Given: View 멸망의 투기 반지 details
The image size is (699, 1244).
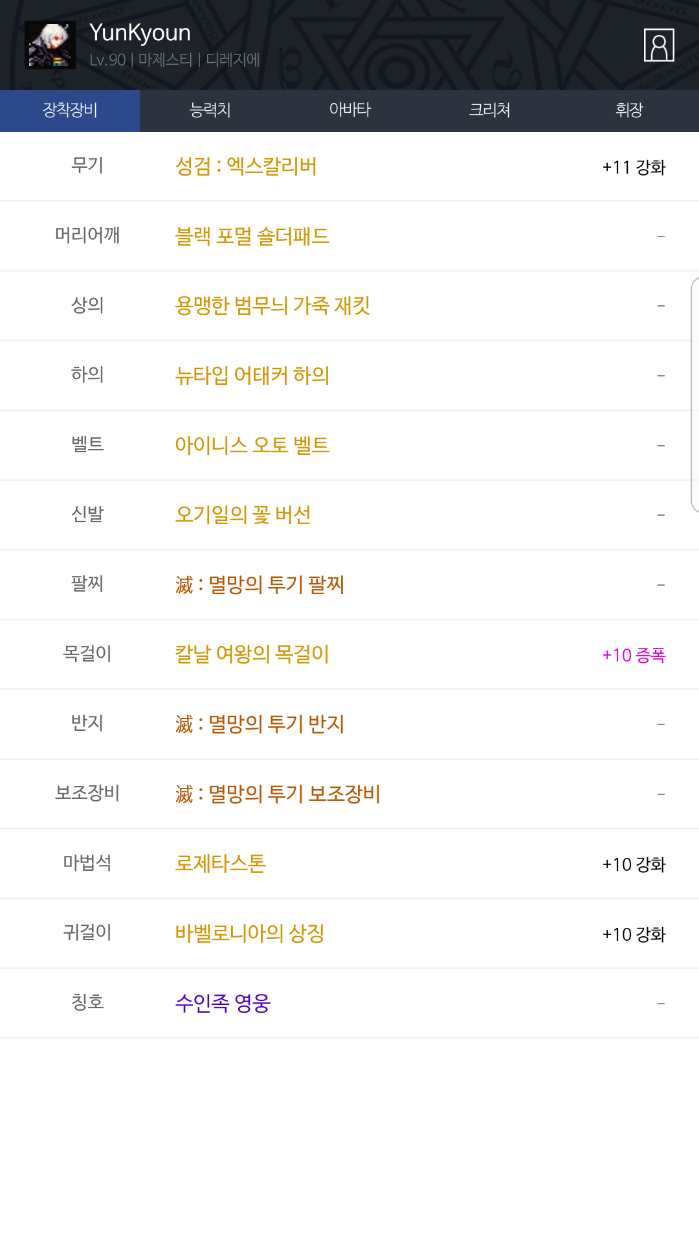Looking at the screenshot, I should tap(259, 724).
